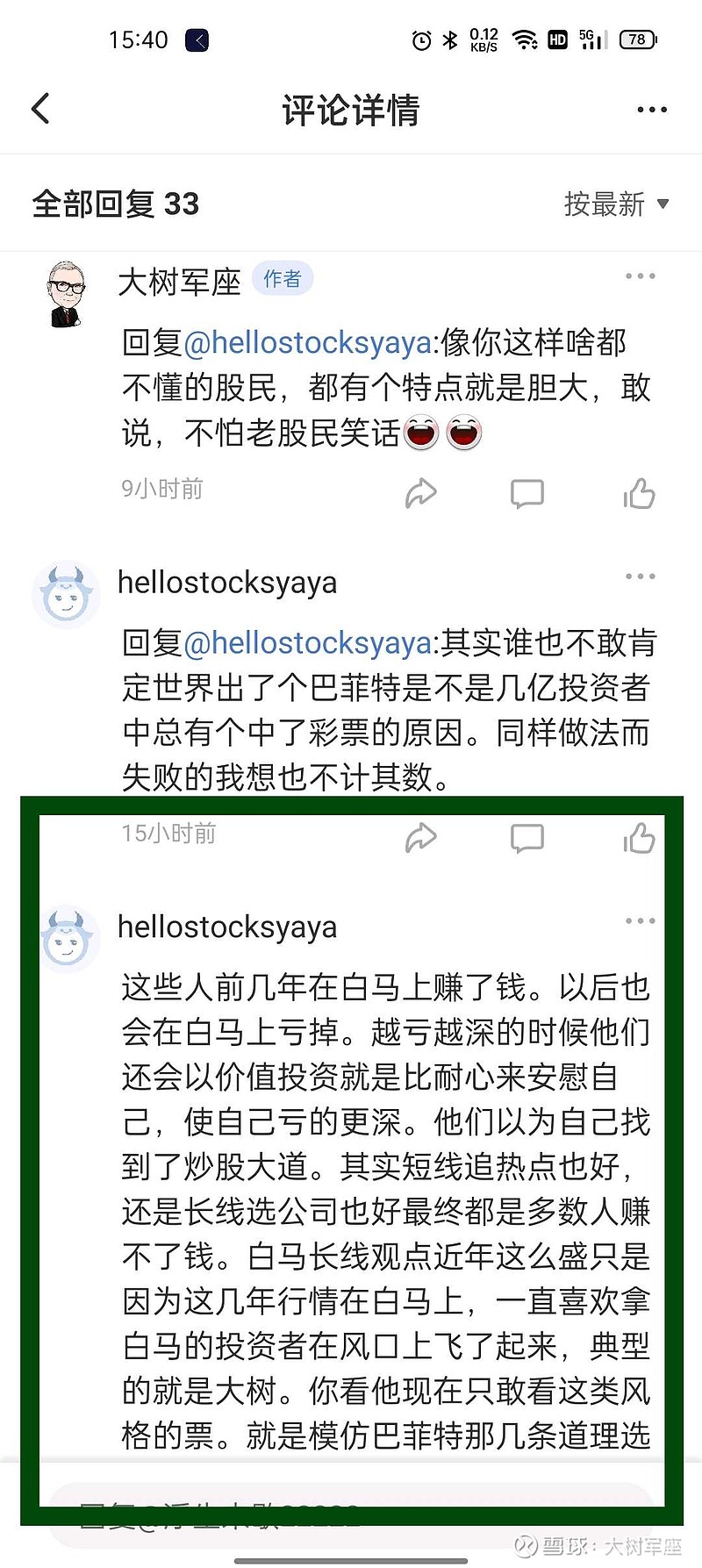Viewport: 702px width, 1568px height.
Task: Tap comment bubble icon on the 15小时前 reply
Action: [x=527, y=837]
